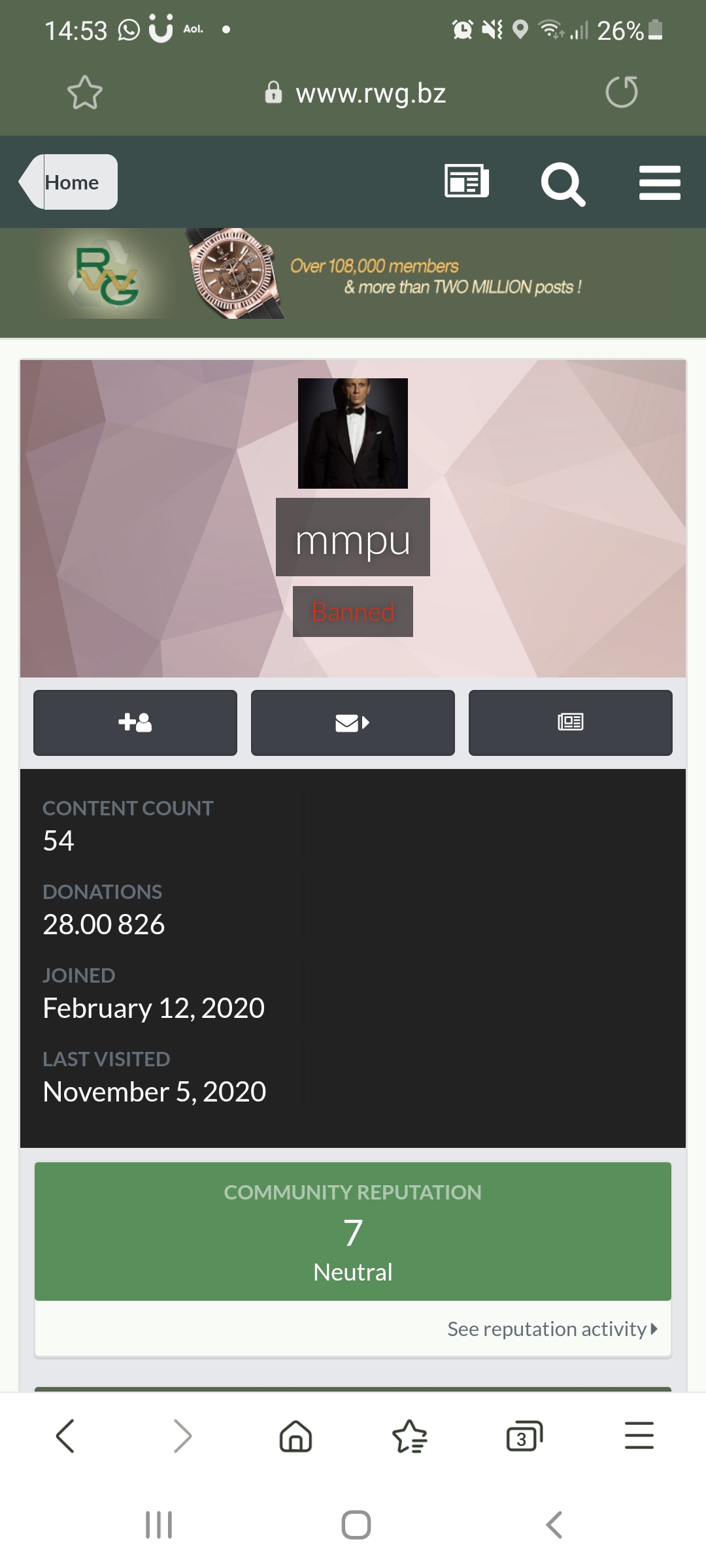See reputation activity
The width and height of the screenshot is (706, 1568).
coord(552,1329)
